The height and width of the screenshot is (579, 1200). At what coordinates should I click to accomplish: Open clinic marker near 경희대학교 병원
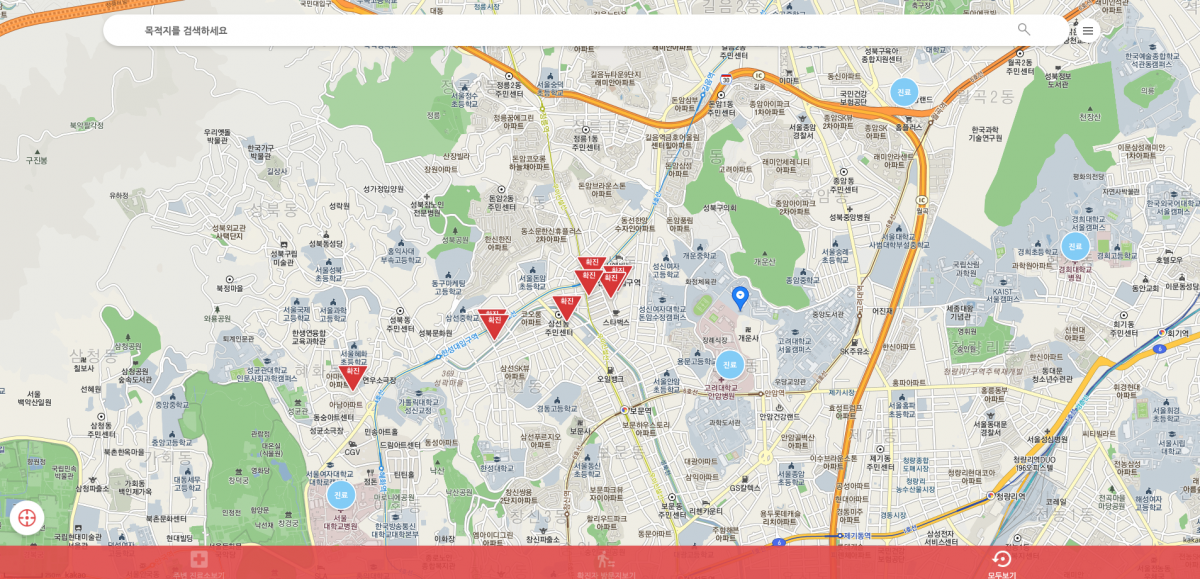[x=1075, y=246]
